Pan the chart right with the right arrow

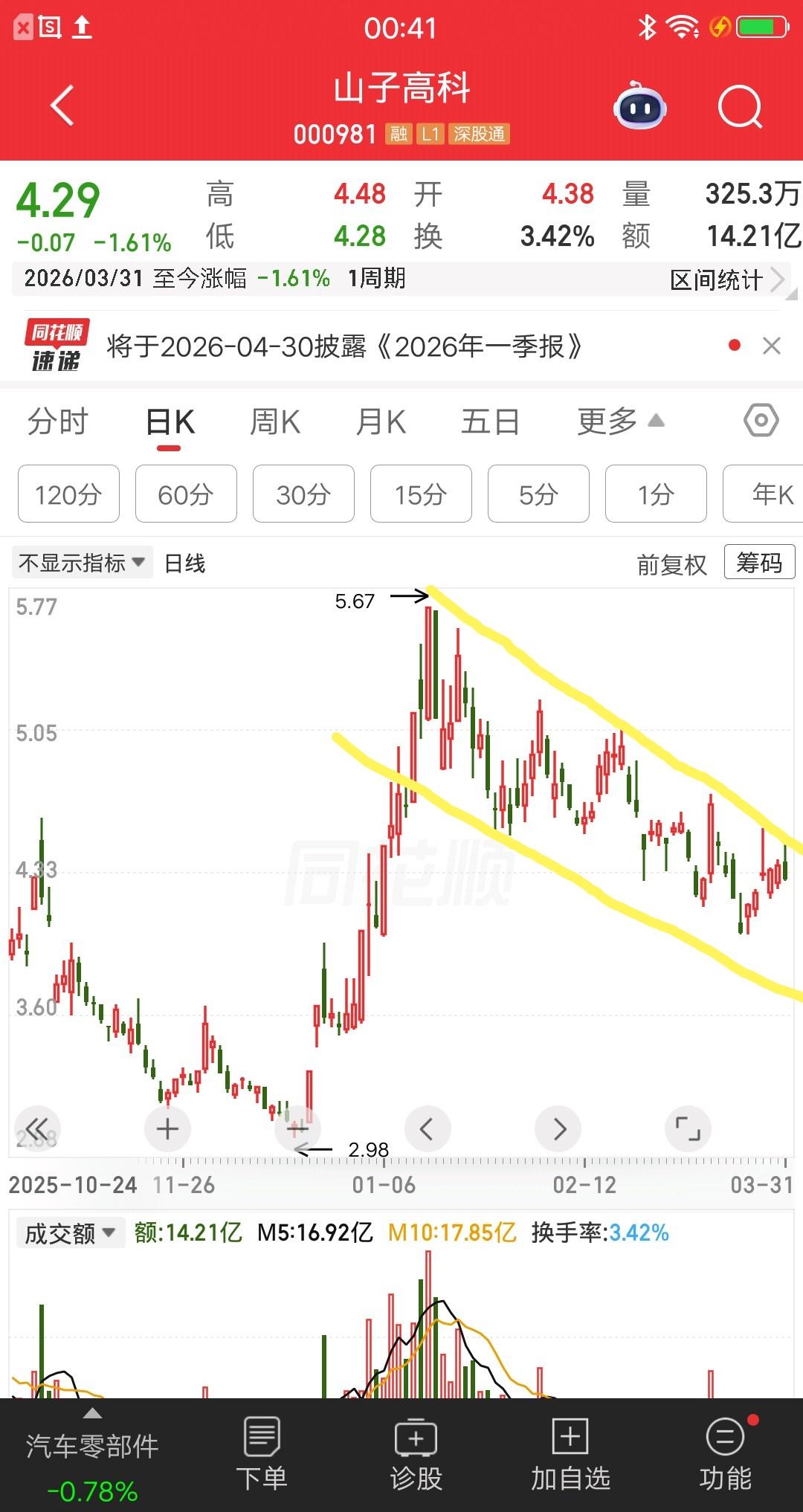pyautogui.click(x=558, y=1128)
